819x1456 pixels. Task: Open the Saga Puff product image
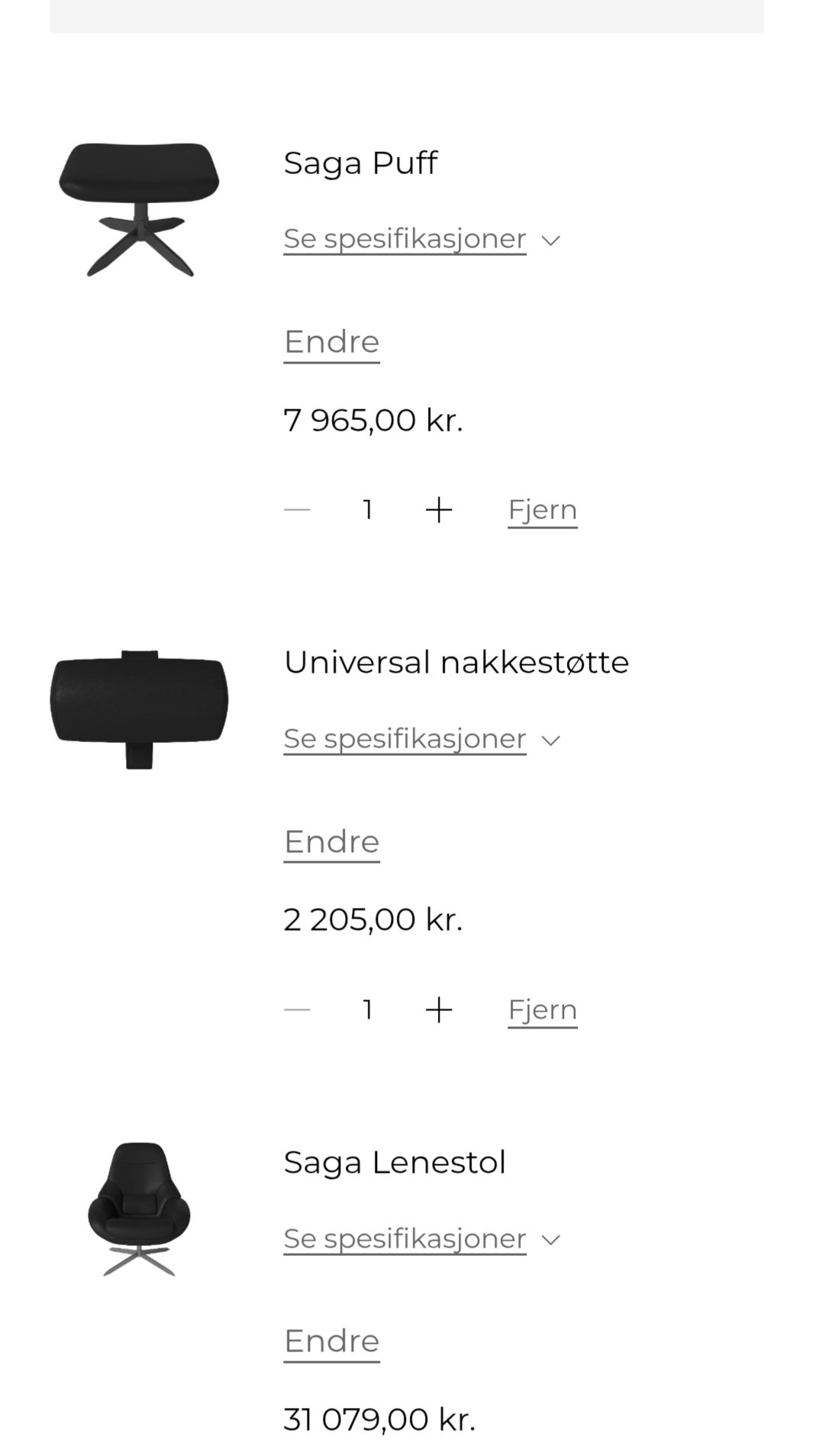coord(139,209)
